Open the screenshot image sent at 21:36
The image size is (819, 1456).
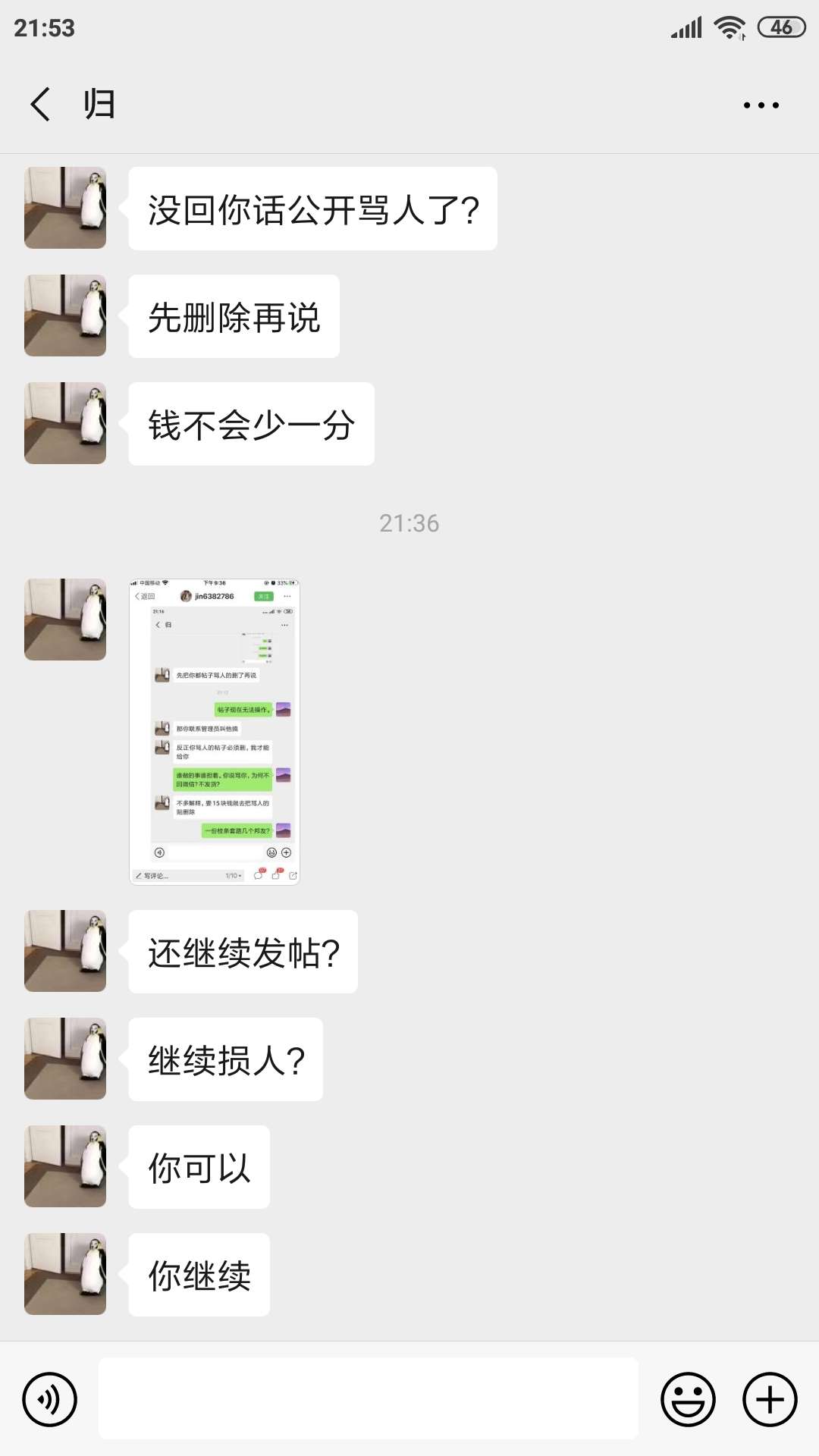click(x=215, y=732)
